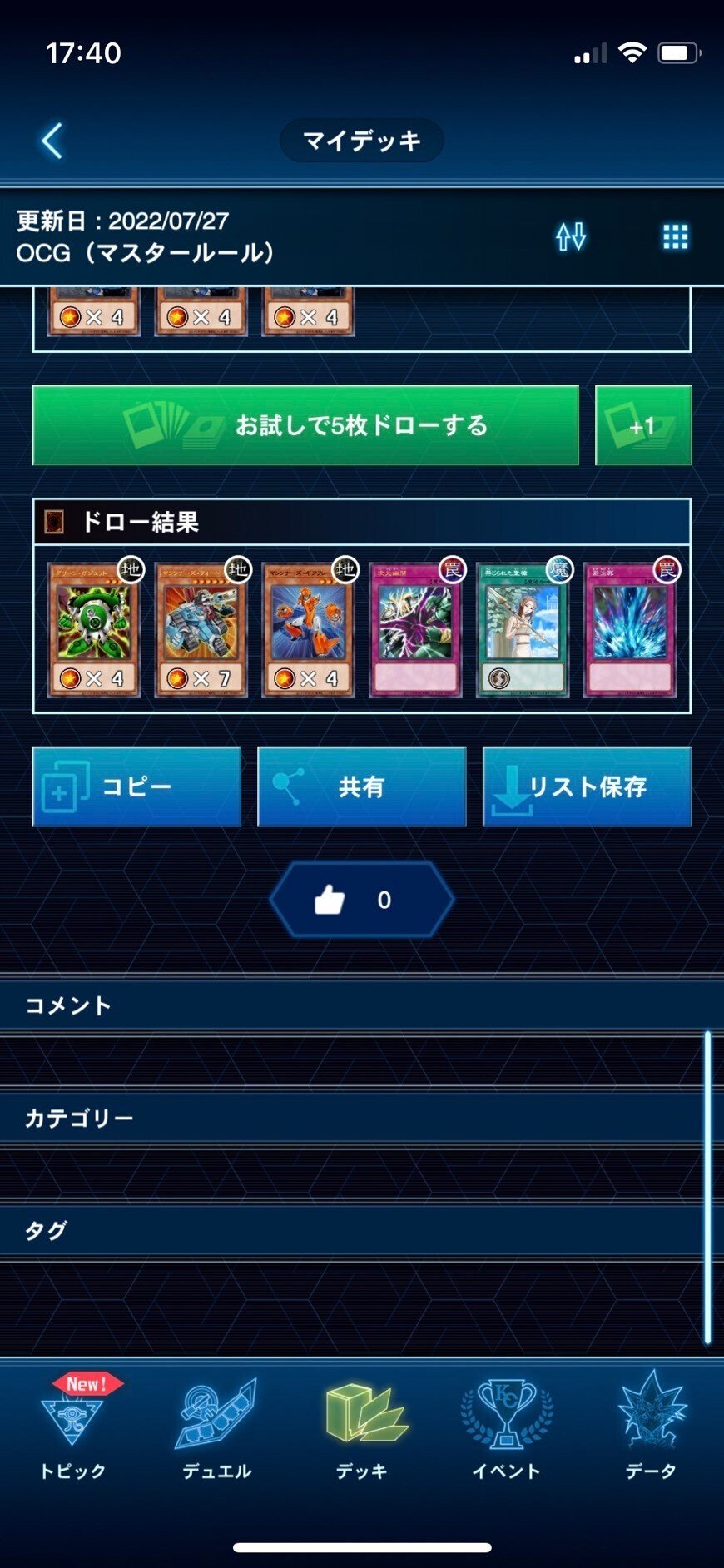Like this deck with thumbs-up

click(x=361, y=900)
